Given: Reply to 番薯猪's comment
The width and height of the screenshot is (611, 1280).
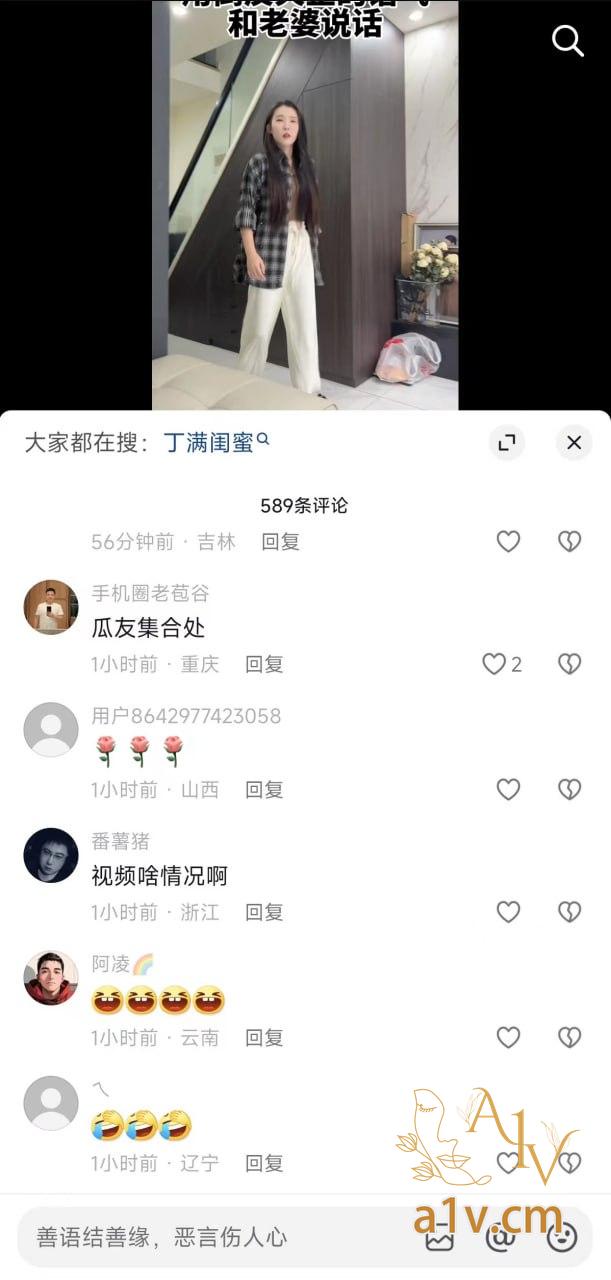Looking at the screenshot, I should click(x=265, y=912).
